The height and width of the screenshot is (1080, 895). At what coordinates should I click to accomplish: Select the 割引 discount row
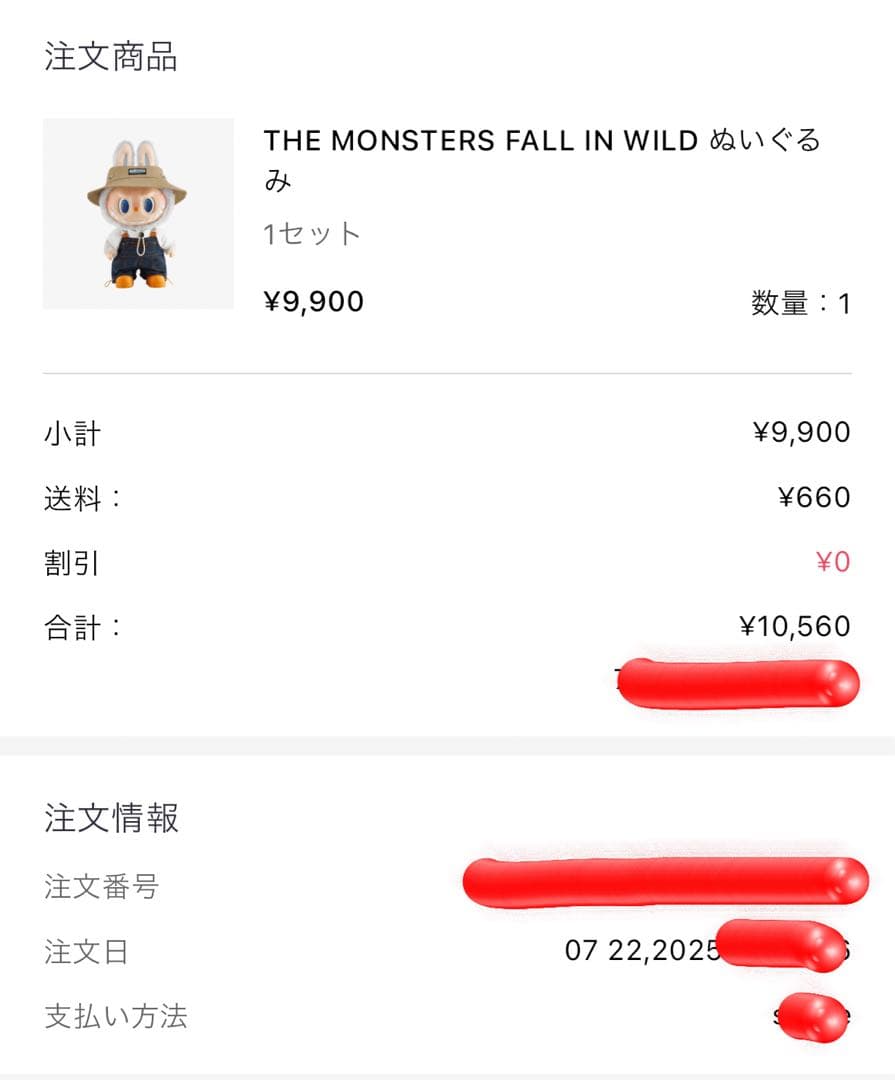pos(71,563)
